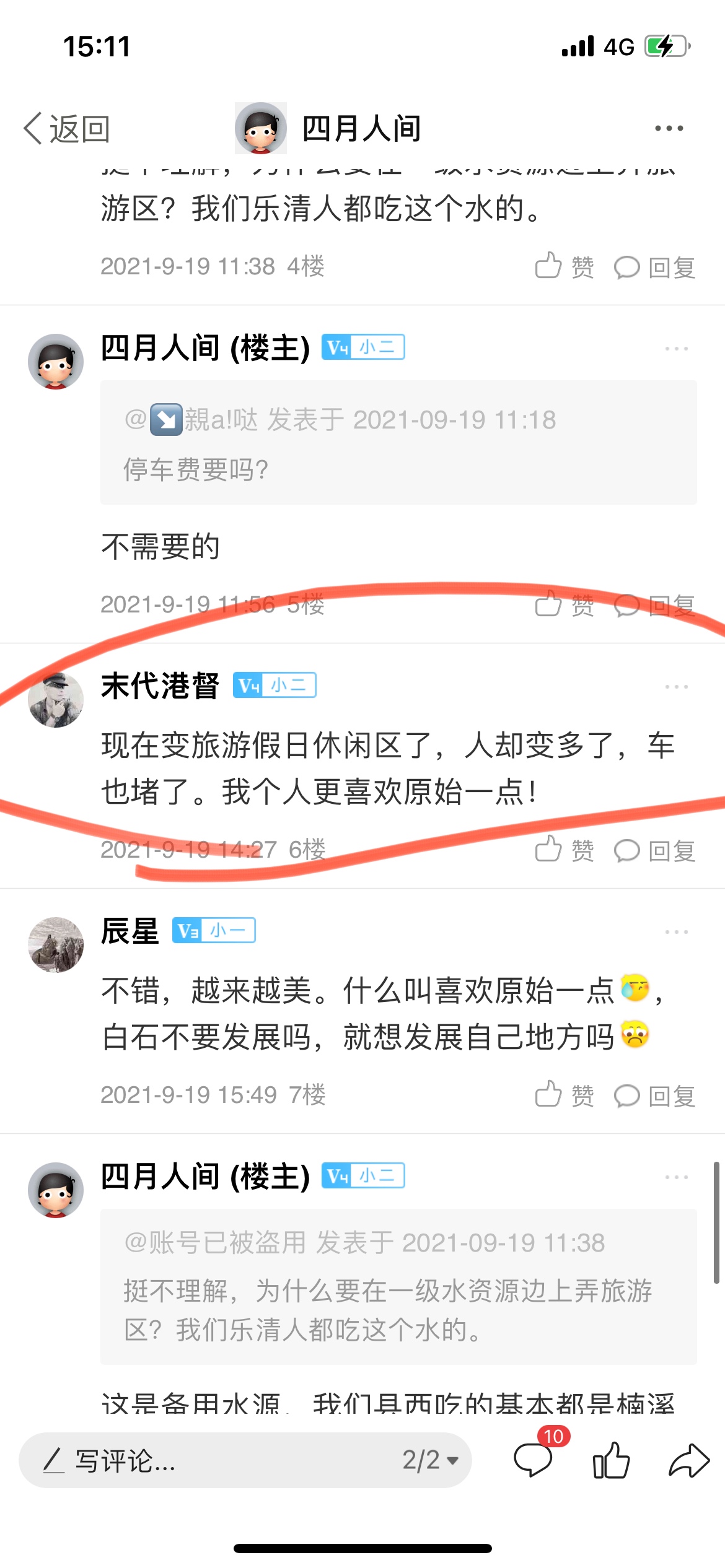Like the 5楼 comment 不需要的
Image resolution: width=725 pixels, height=1568 pixels.
(564, 604)
